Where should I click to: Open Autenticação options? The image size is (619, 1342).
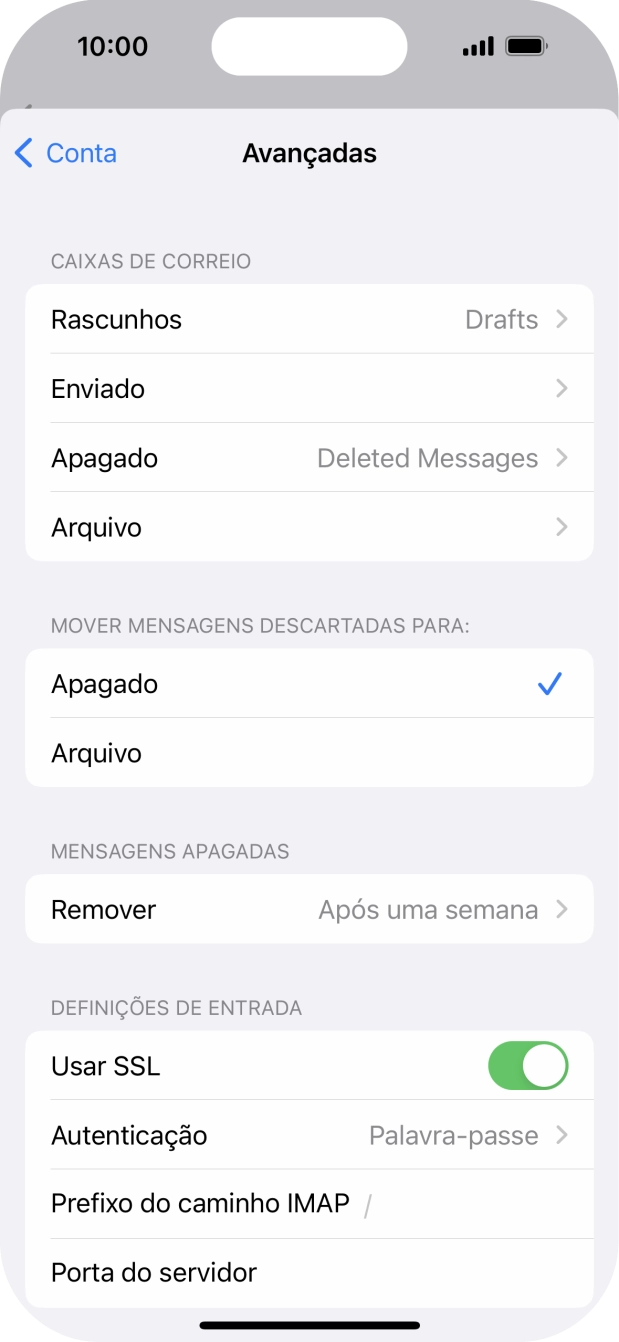[x=309, y=1136]
